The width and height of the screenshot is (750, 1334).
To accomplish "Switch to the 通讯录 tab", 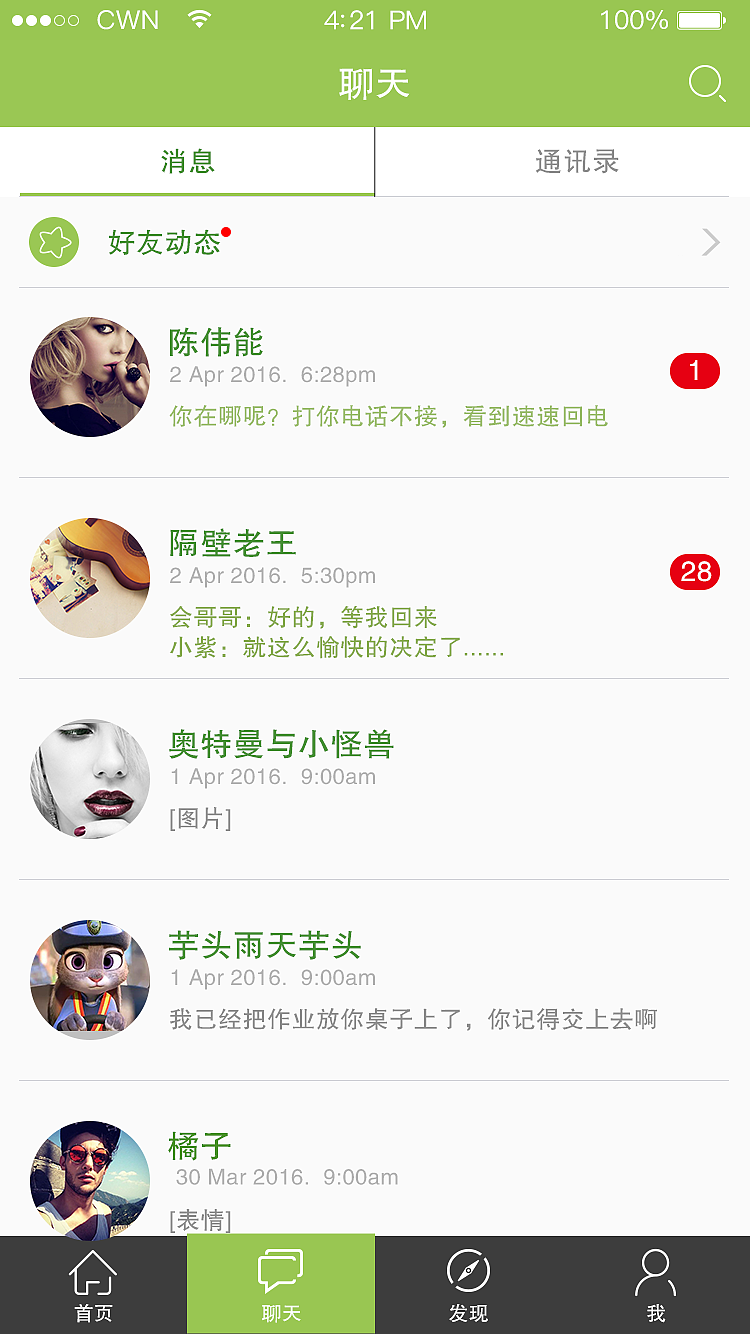I will 577,162.
